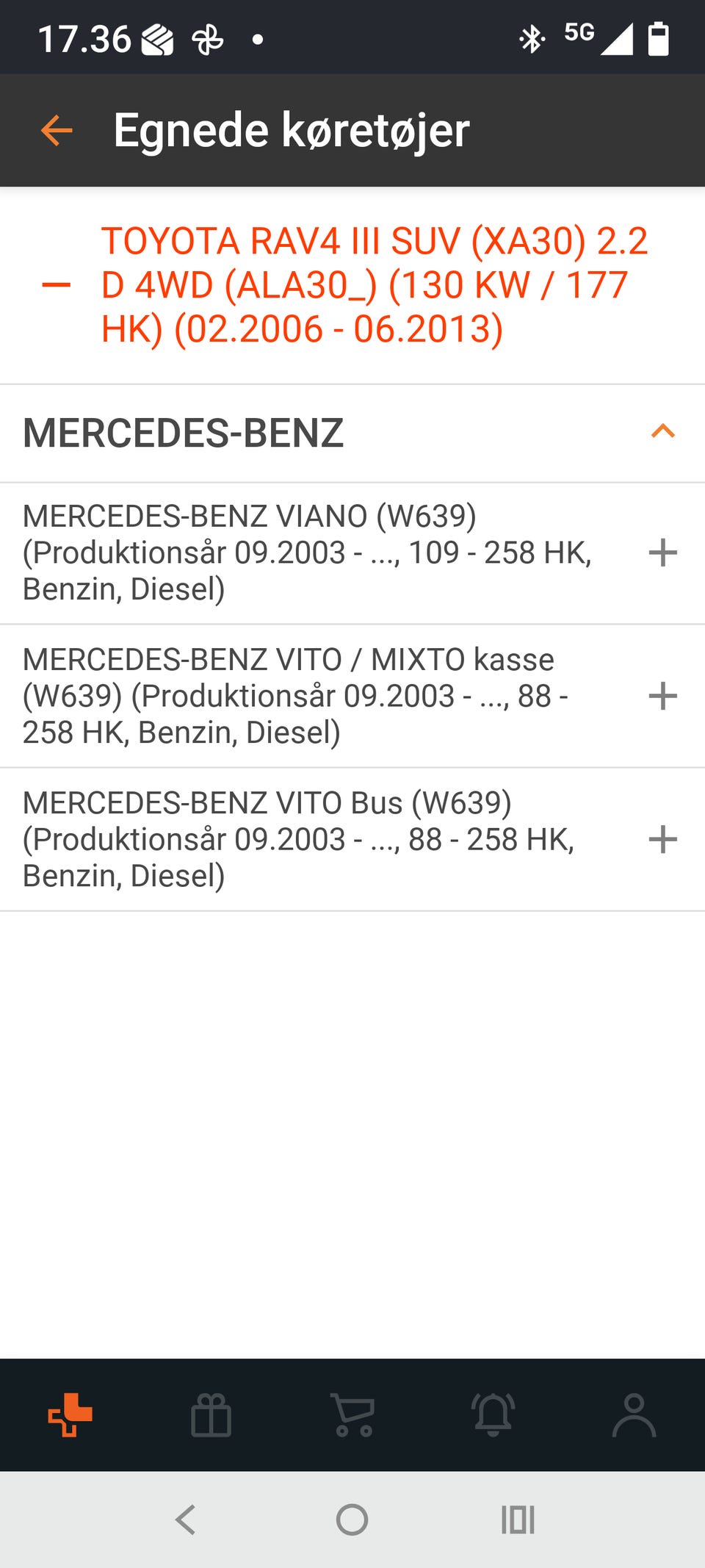Open the notifications bell tab
This screenshot has height=1568, width=705.
(493, 1414)
